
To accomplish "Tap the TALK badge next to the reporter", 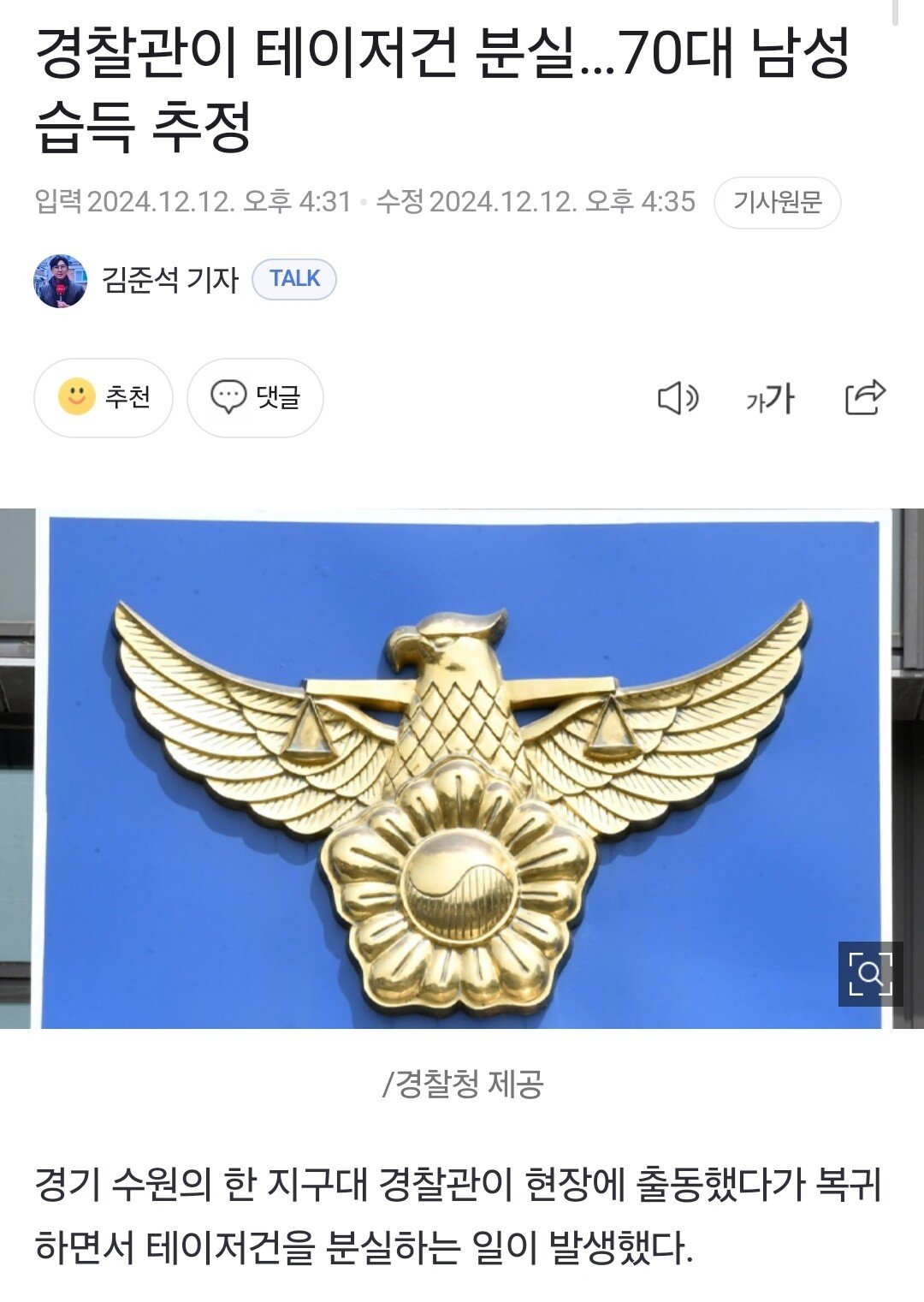I will pos(294,279).
